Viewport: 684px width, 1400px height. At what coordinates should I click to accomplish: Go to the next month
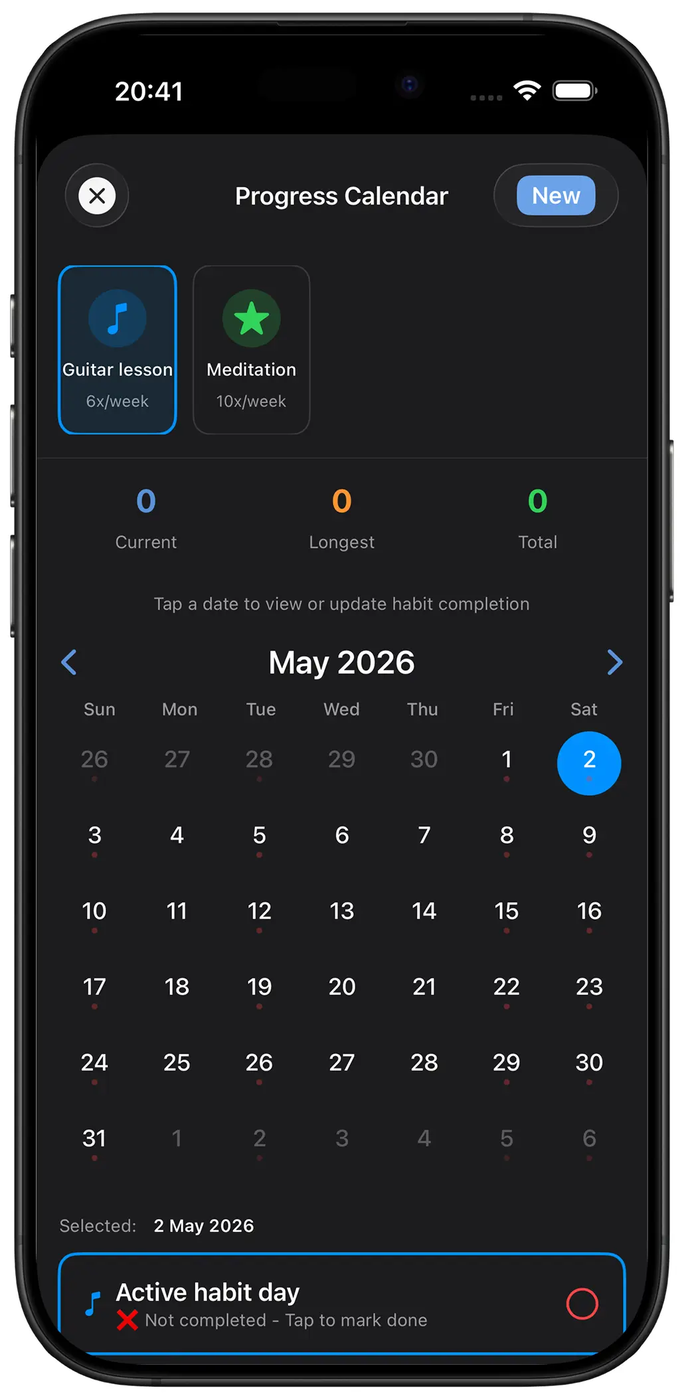point(615,662)
